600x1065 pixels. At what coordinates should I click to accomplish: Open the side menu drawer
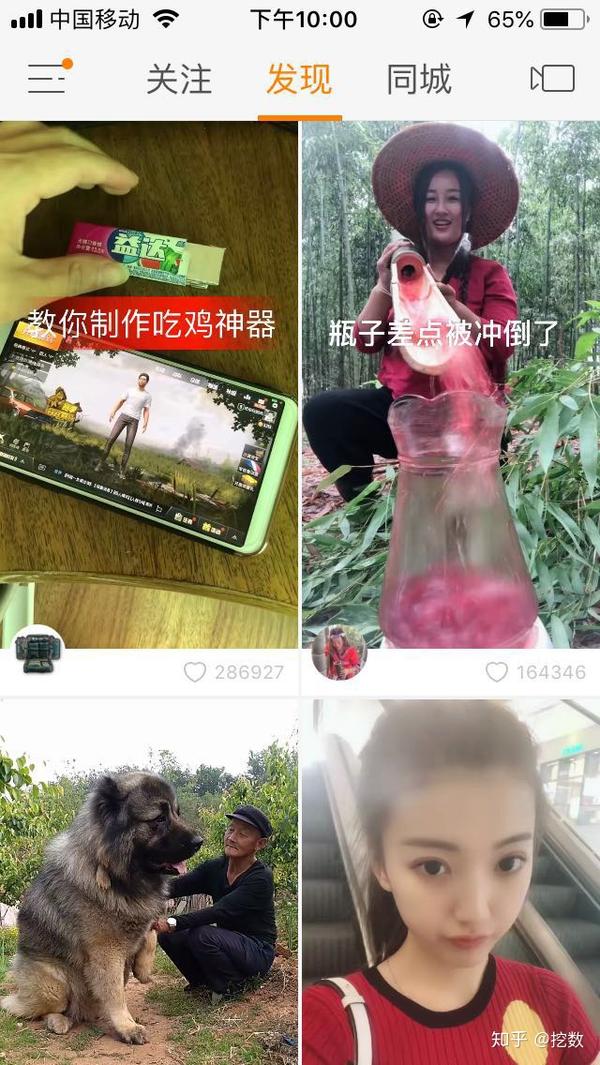(46, 79)
